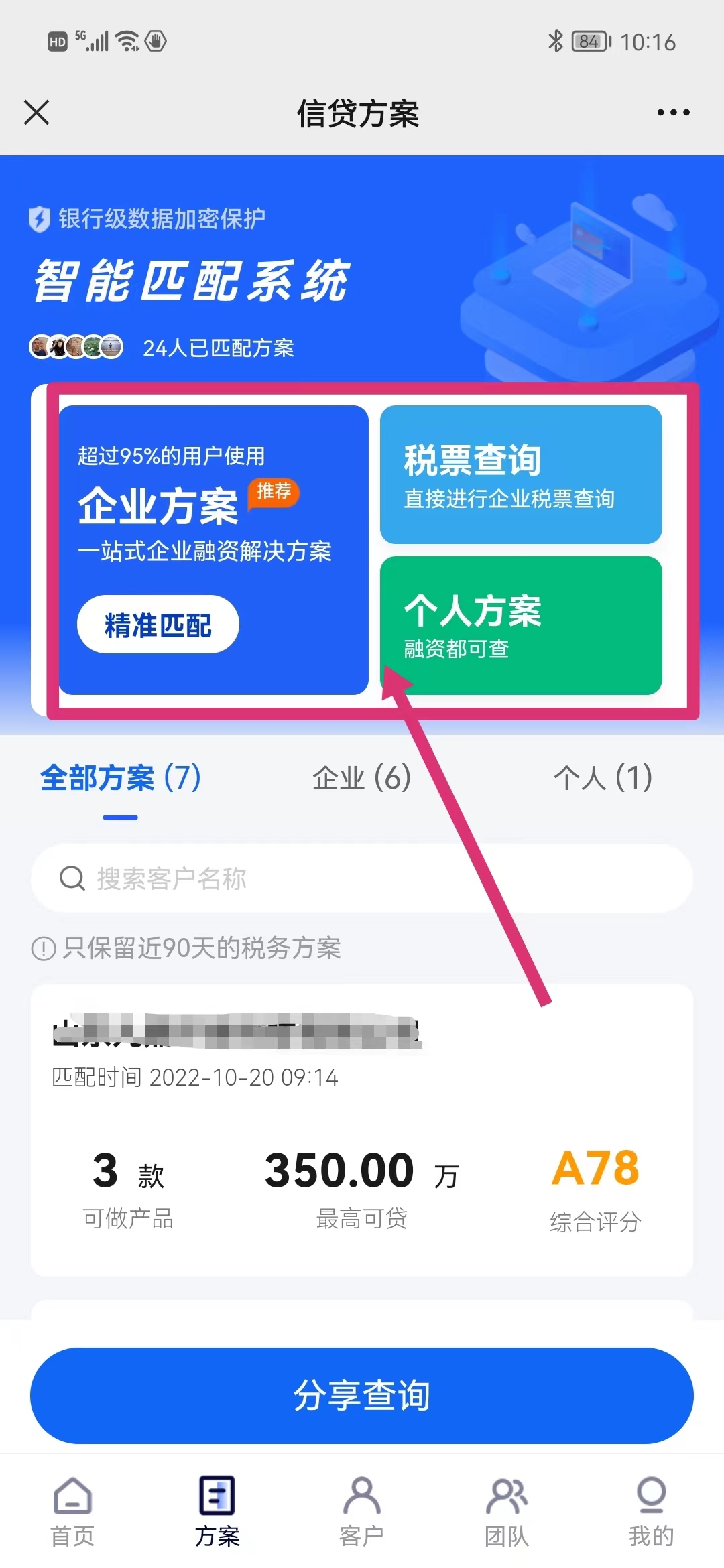Viewport: 724px width, 1568px height.
Task: Close the 信贷方案 page
Action: pyautogui.click(x=37, y=113)
